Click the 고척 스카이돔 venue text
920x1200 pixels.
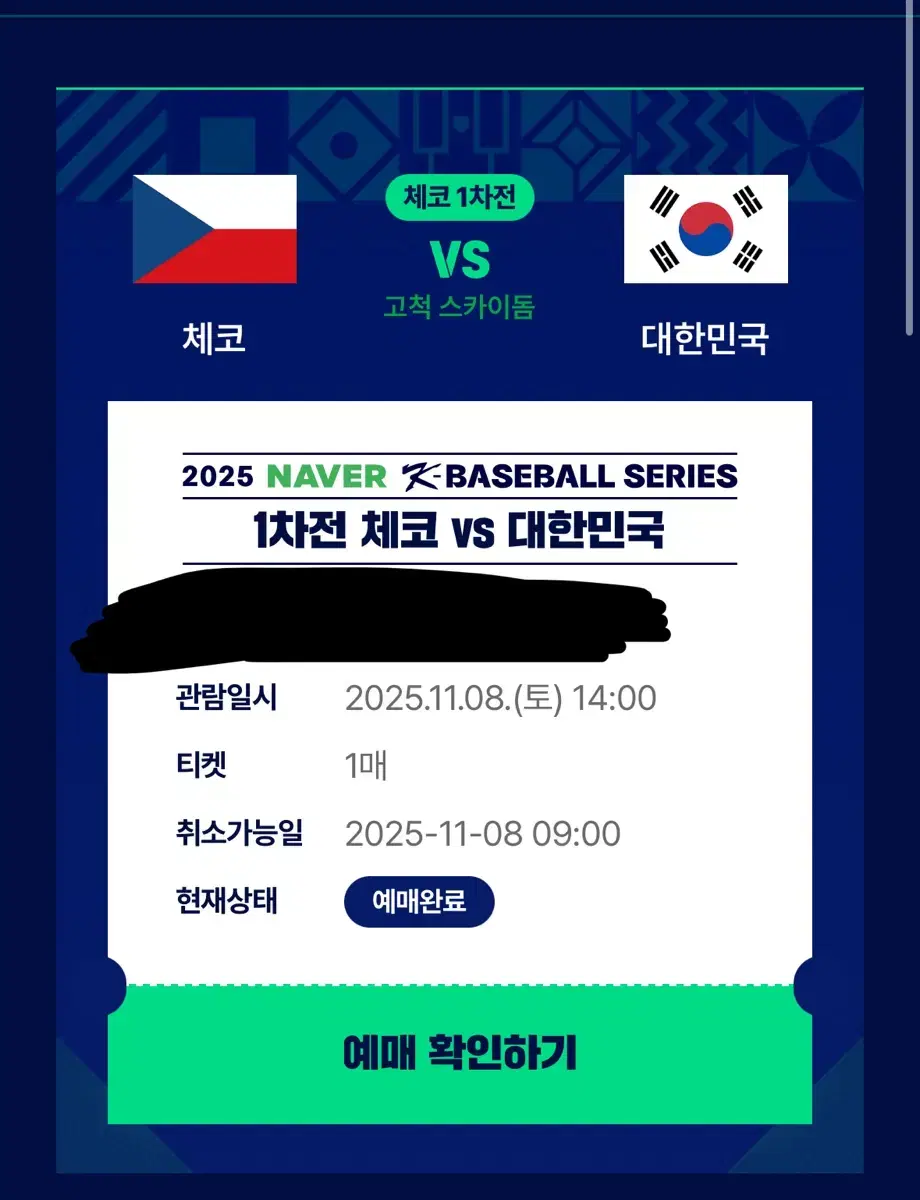pyautogui.click(x=459, y=308)
